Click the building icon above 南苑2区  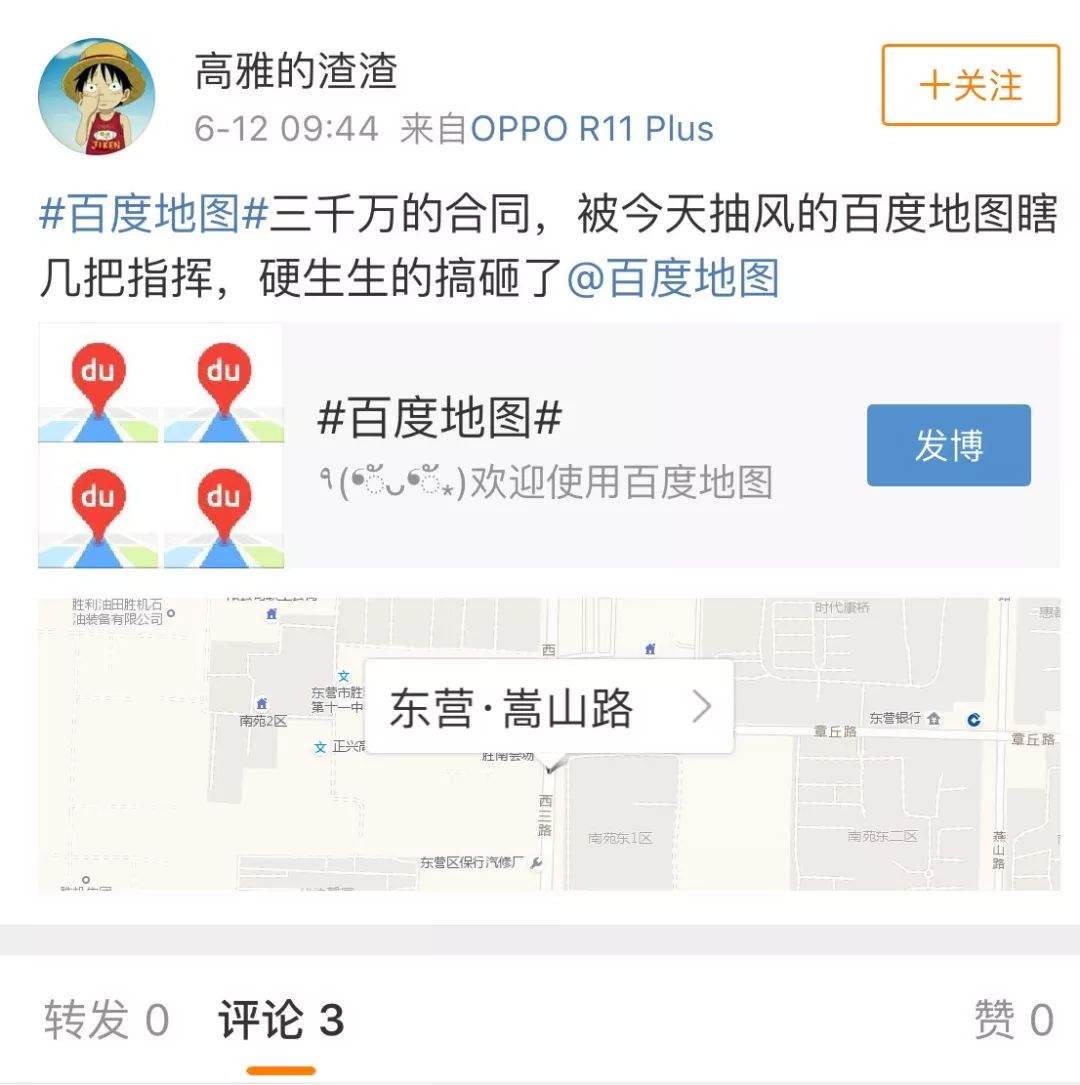pos(263,704)
